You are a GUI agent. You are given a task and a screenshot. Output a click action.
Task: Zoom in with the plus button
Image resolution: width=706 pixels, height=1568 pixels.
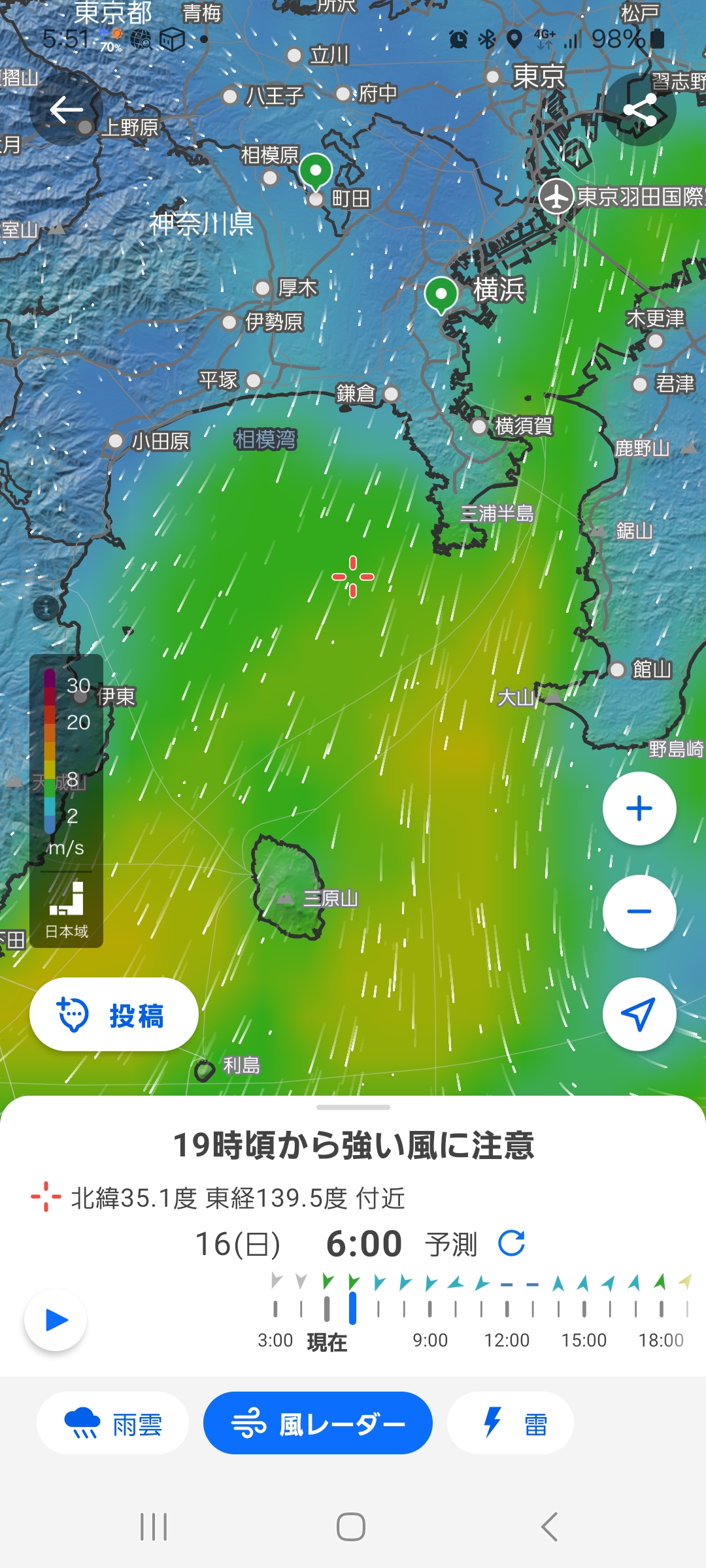pyautogui.click(x=639, y=809)
